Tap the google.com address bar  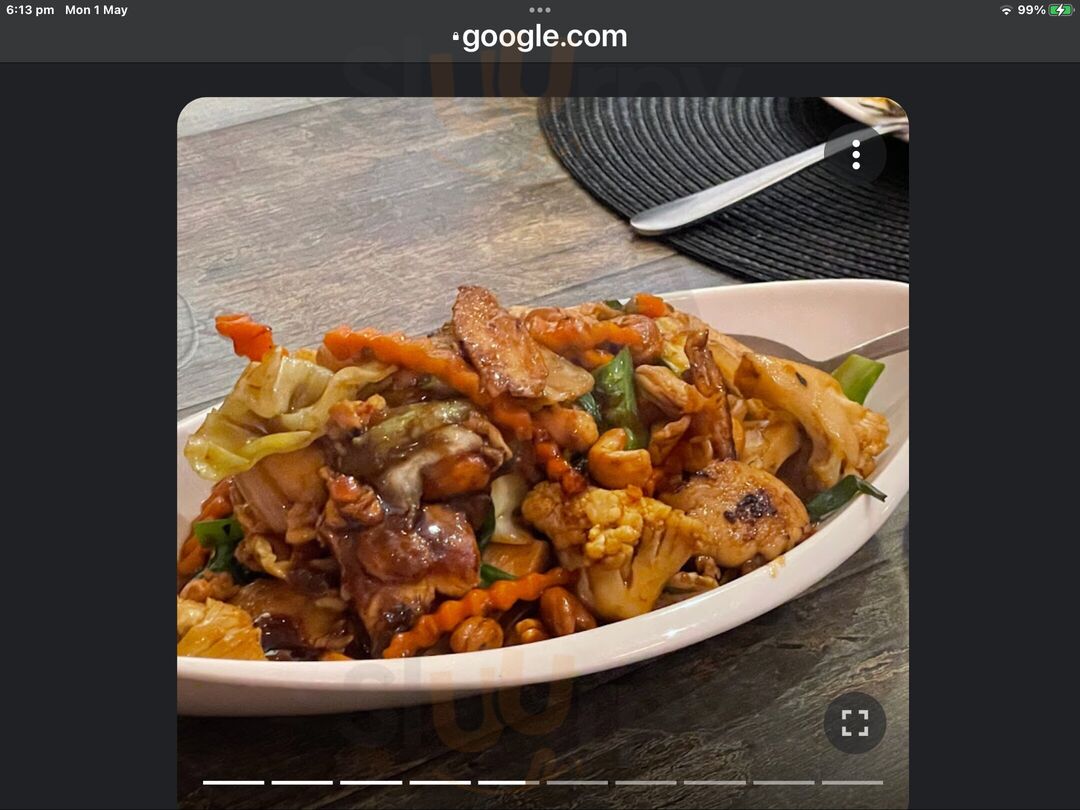click(x=540, y=37)
